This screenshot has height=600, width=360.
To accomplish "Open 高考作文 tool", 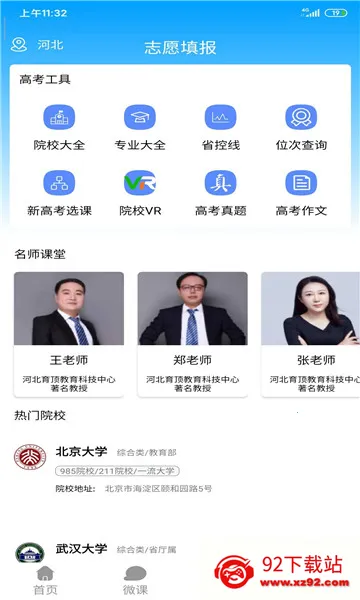I will 301,193.
